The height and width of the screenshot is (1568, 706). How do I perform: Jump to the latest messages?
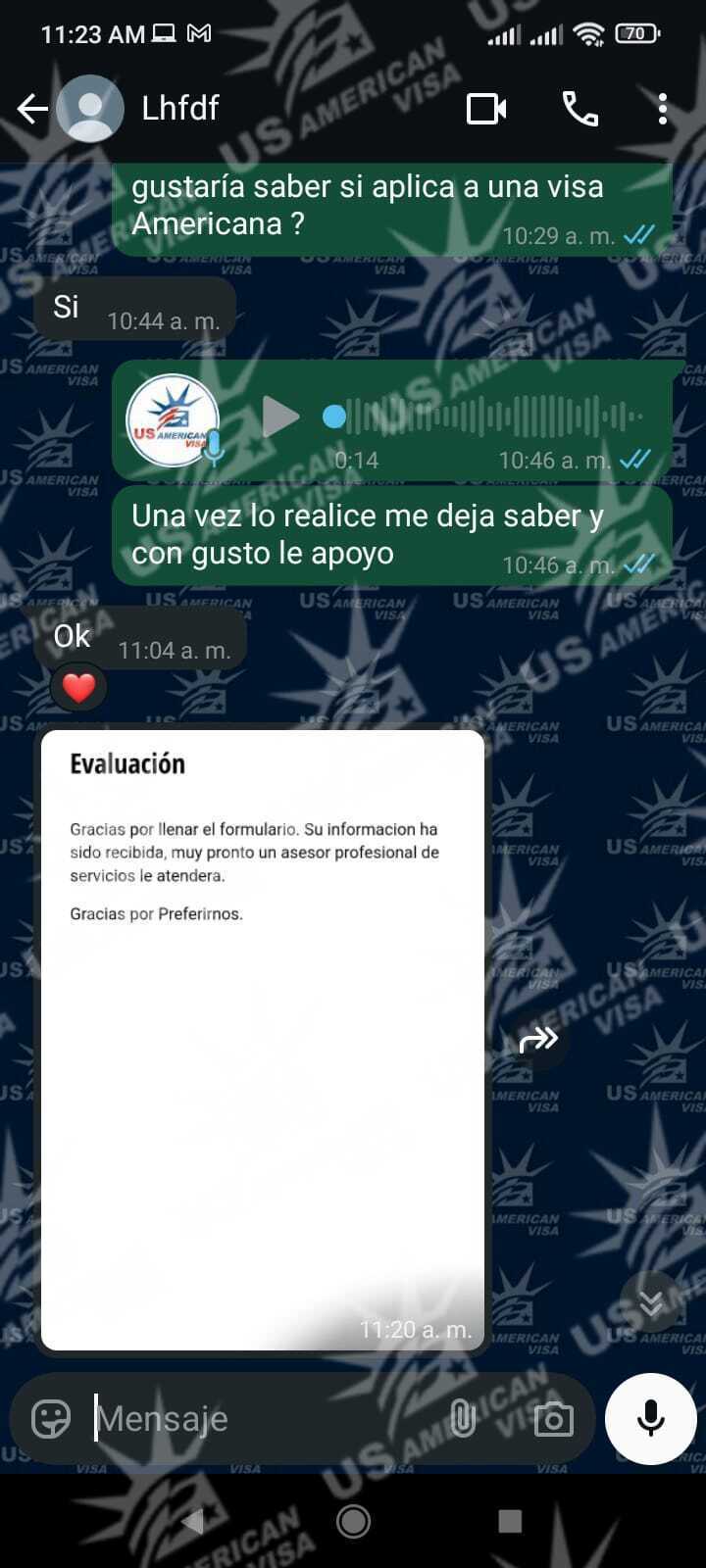(651, 1302)
